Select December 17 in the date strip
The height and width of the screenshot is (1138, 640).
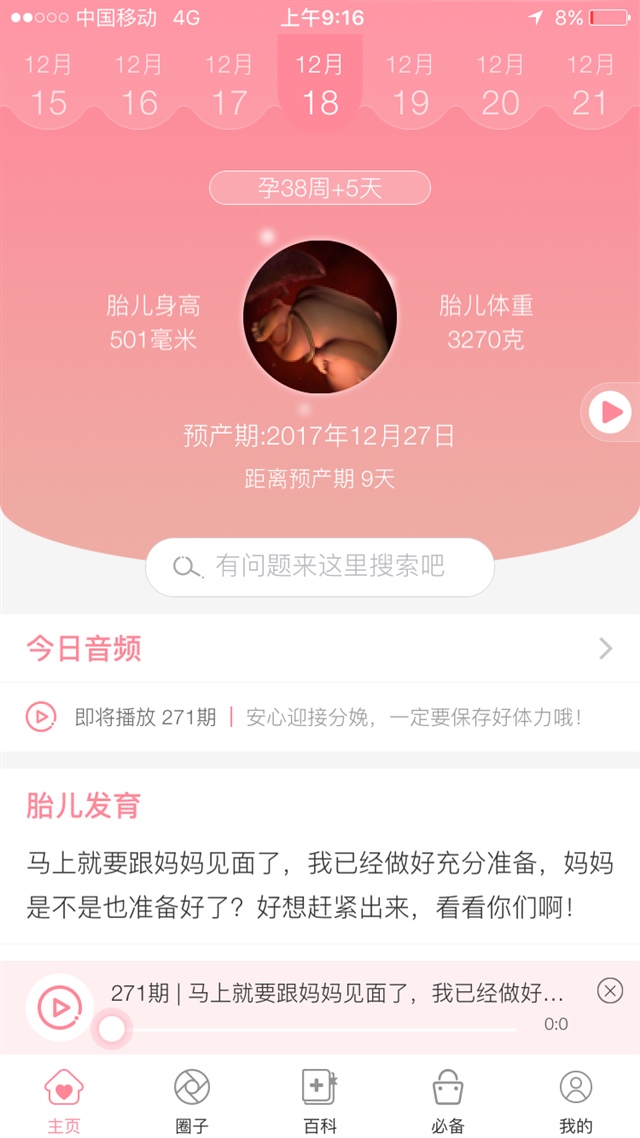point(229,86)
